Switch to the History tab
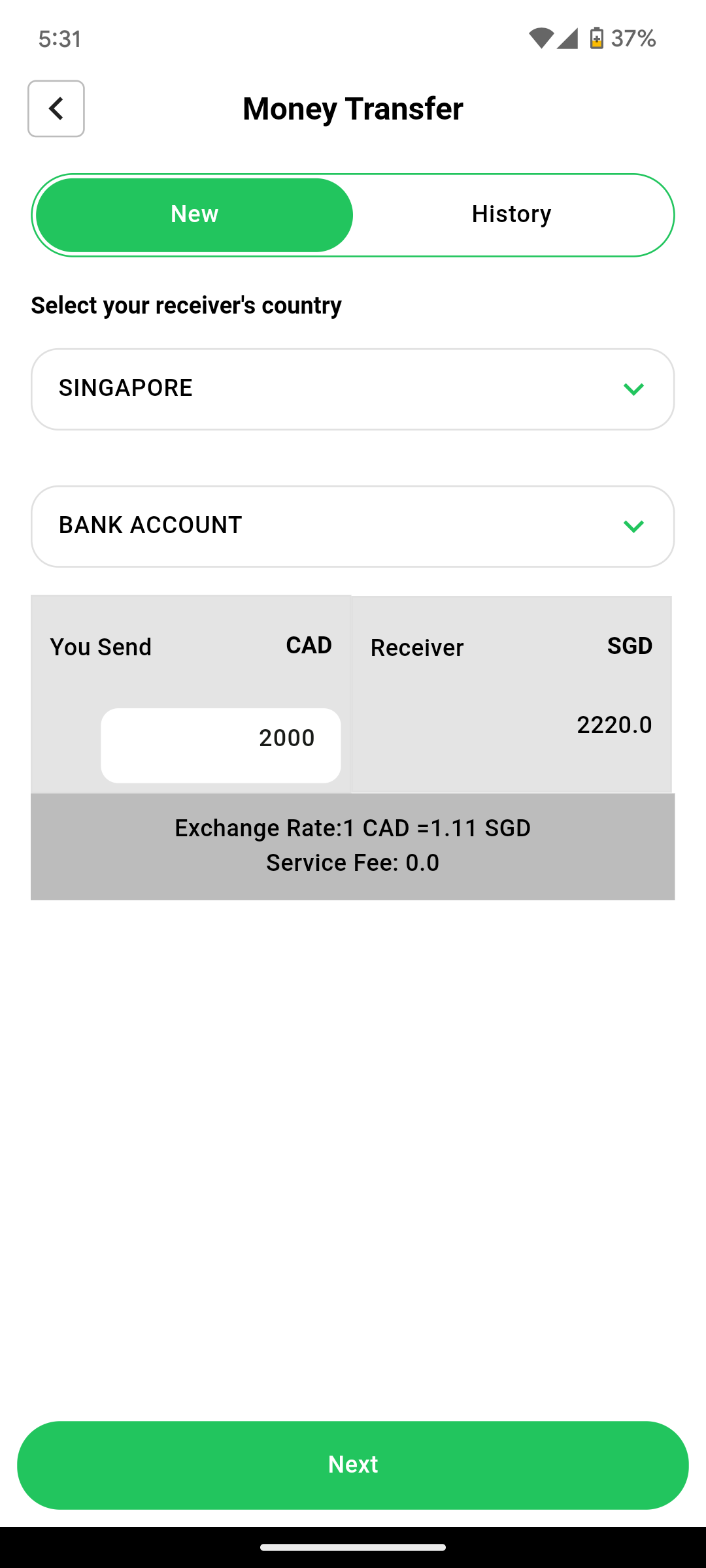Screen dimensions: 706x1568 [512, 214]
